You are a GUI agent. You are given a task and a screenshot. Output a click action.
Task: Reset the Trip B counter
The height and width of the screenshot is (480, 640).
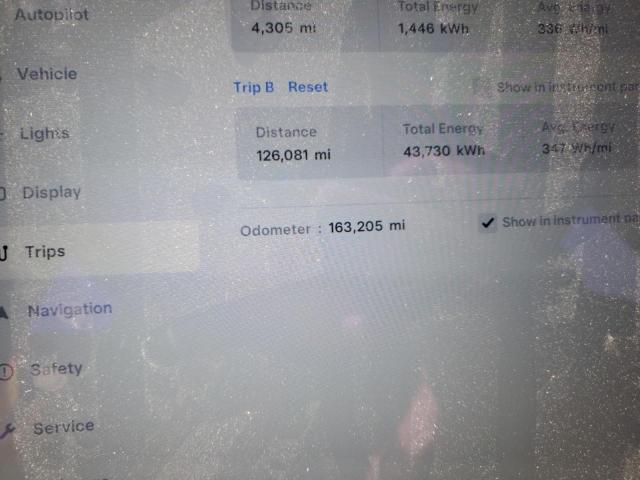tap(308, 87)
